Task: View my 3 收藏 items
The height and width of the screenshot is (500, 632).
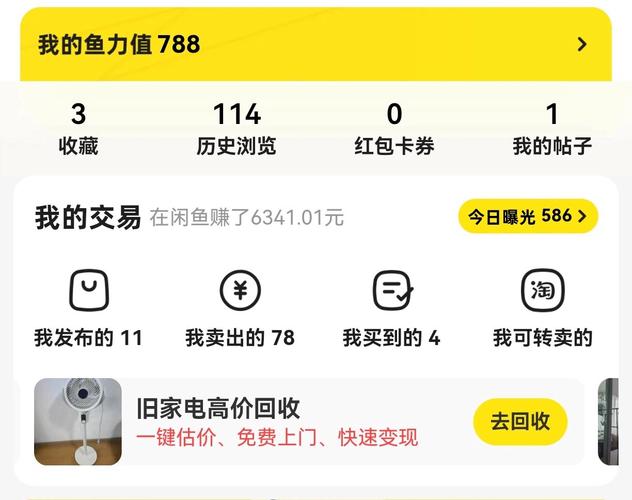Action: coord(78,130)
